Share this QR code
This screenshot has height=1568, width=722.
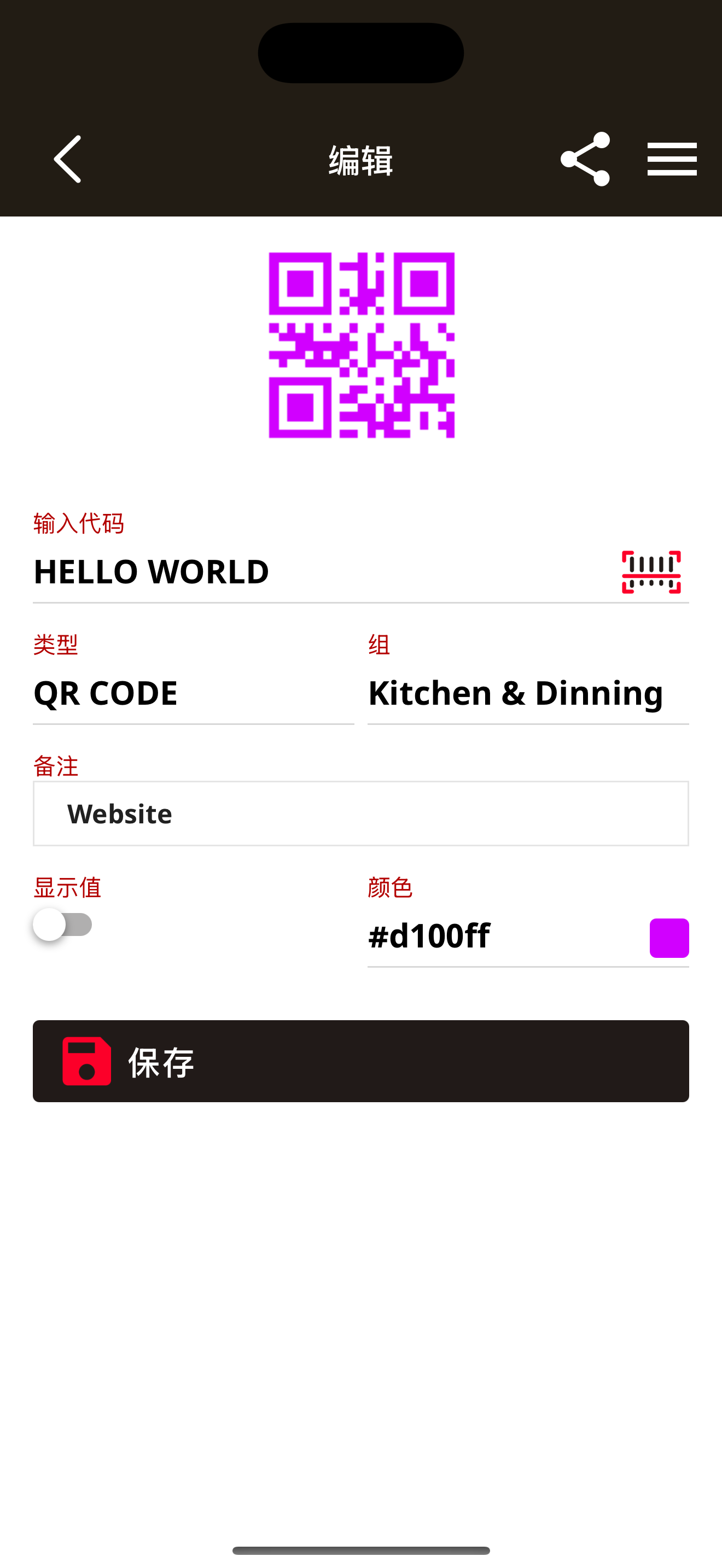coord(585,160)
